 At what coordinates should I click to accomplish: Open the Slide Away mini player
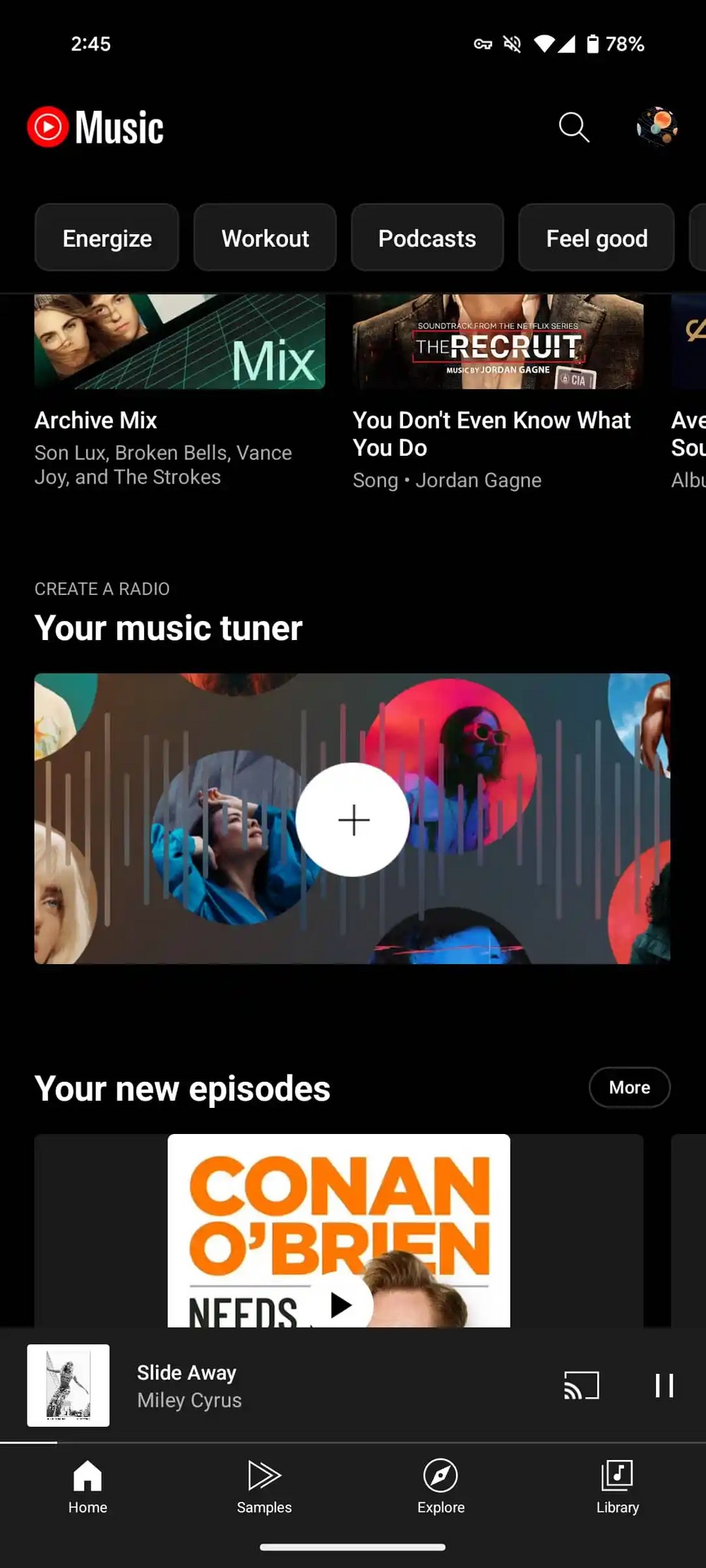(x=282, y=1385)
